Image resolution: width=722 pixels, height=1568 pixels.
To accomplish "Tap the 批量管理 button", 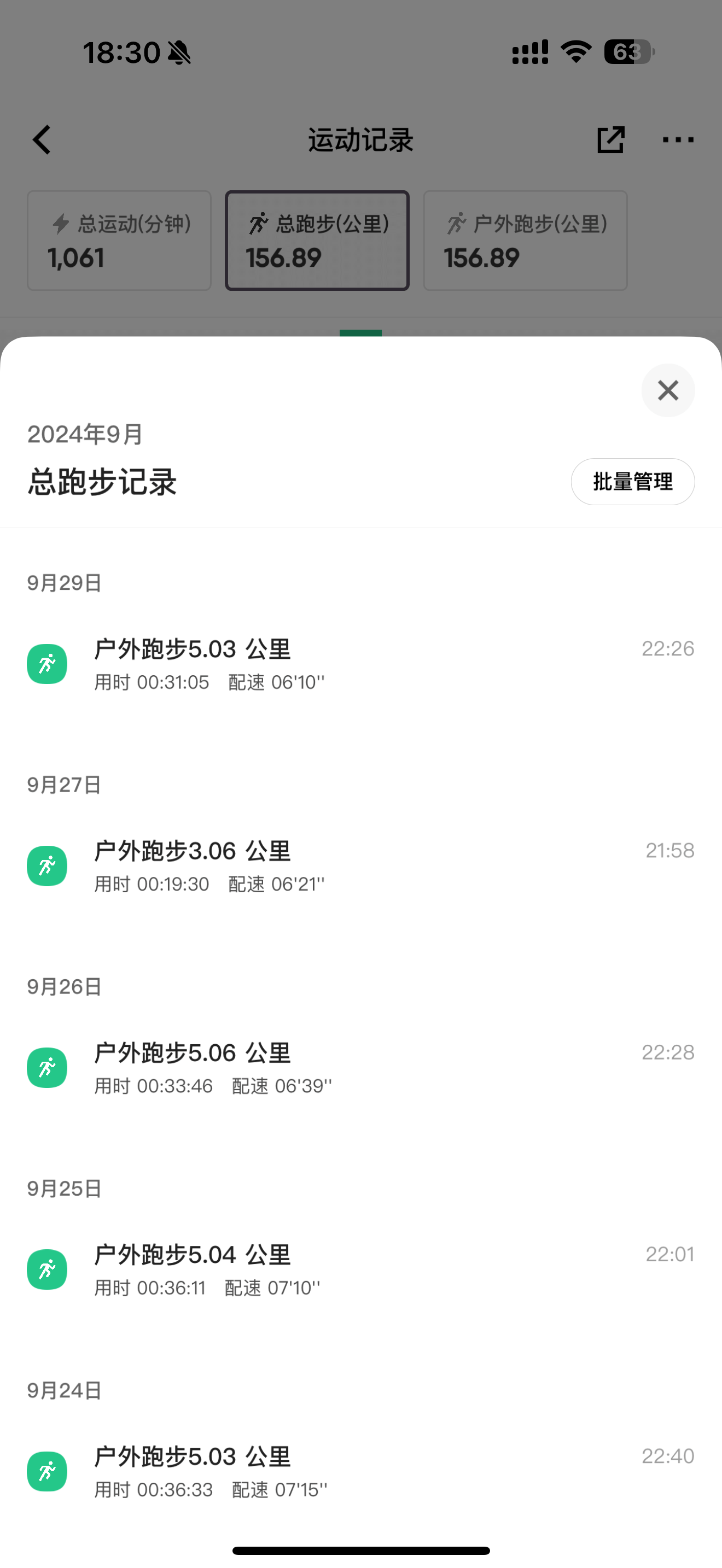I will point(632,482).
